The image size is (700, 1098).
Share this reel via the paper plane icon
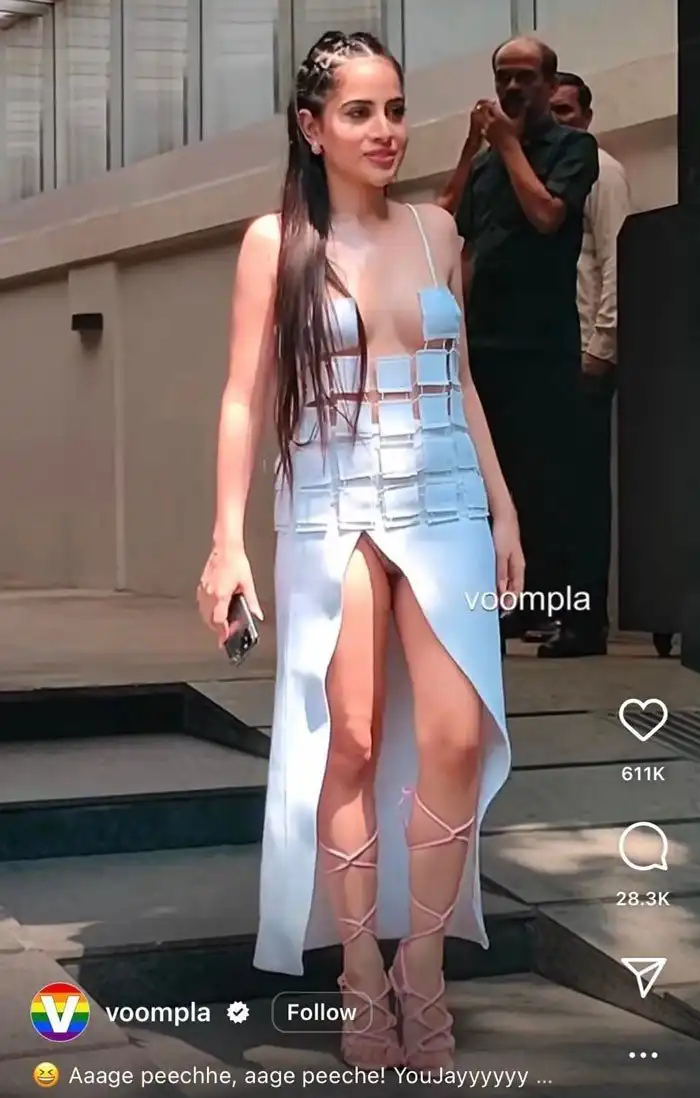[x=642, y=977]
